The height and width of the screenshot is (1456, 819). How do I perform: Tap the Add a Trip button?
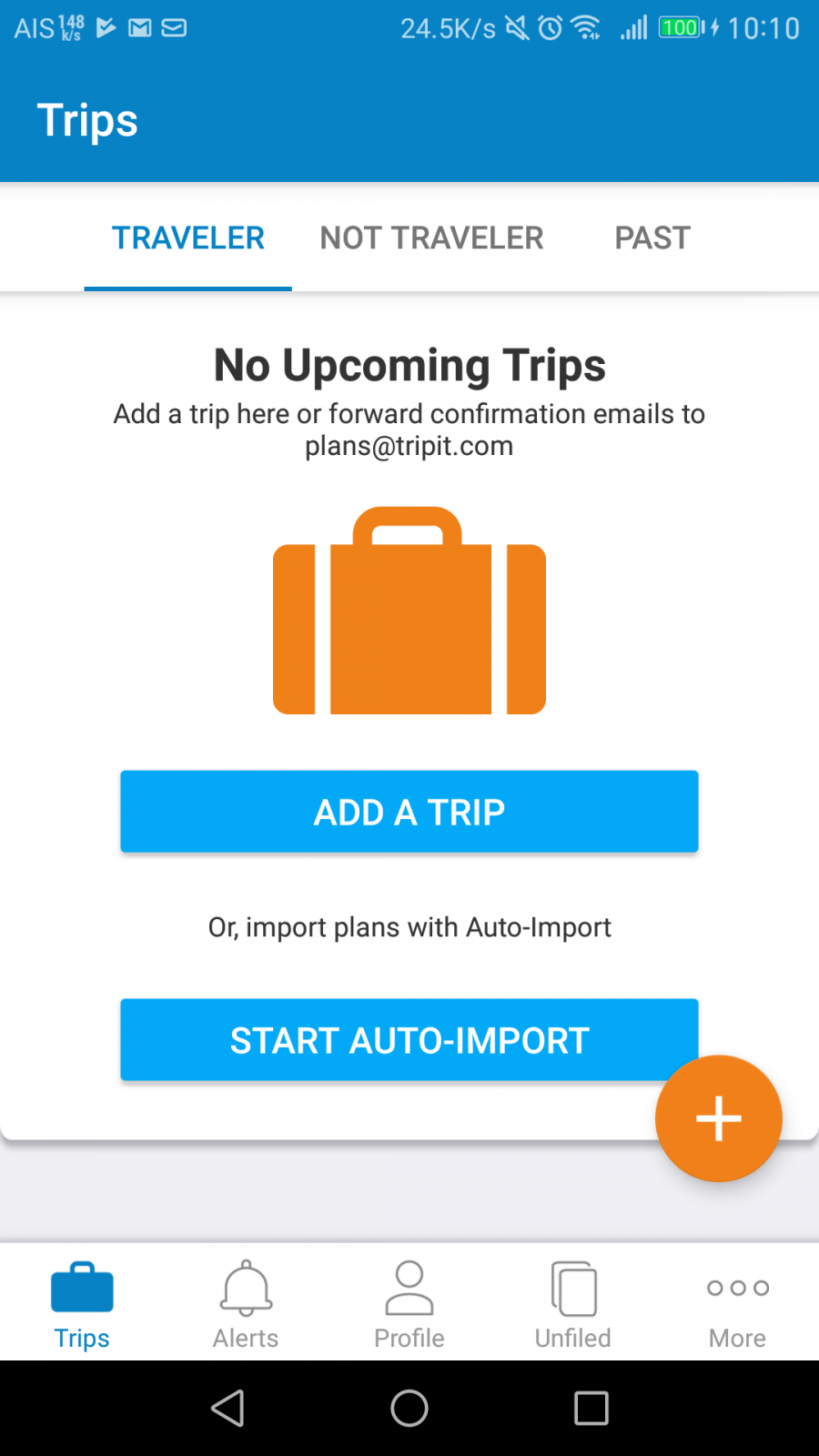[409, 812]
